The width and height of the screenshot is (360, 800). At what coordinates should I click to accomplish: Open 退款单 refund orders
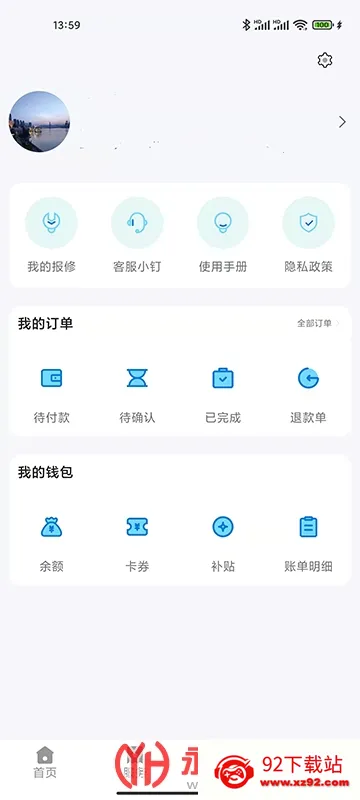308,396
